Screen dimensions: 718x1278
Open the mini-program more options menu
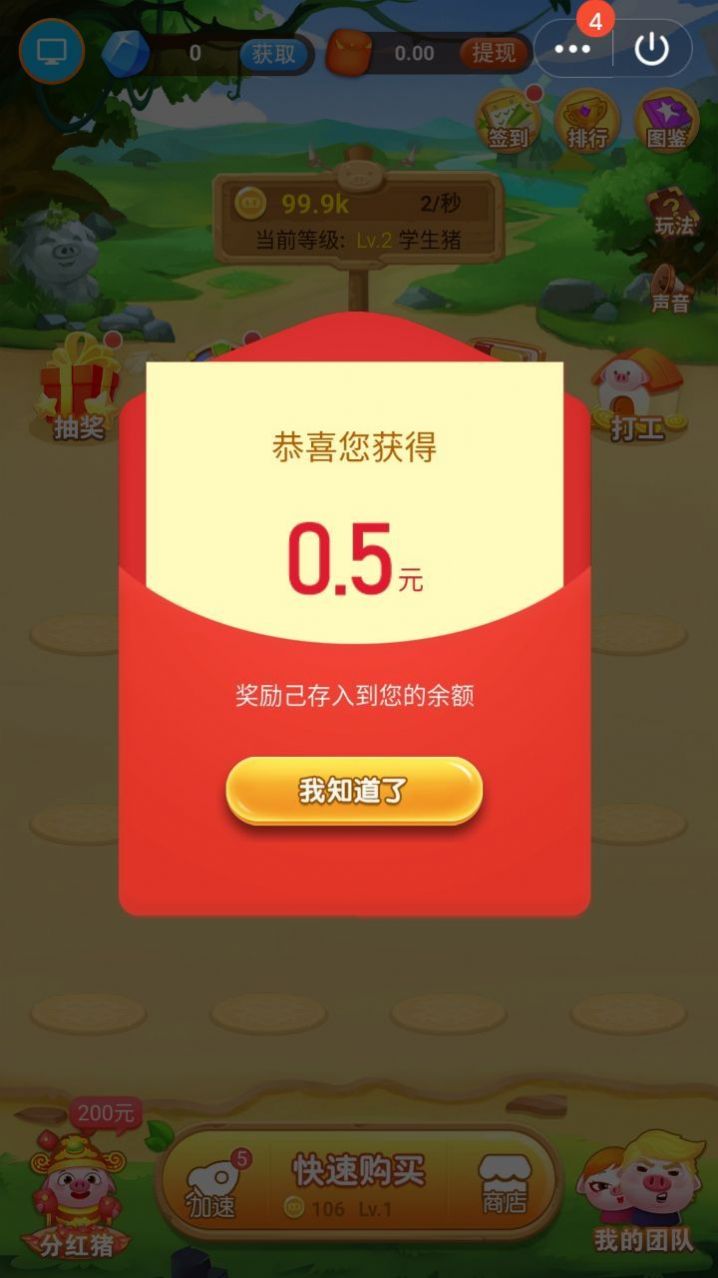click(573, 49)
